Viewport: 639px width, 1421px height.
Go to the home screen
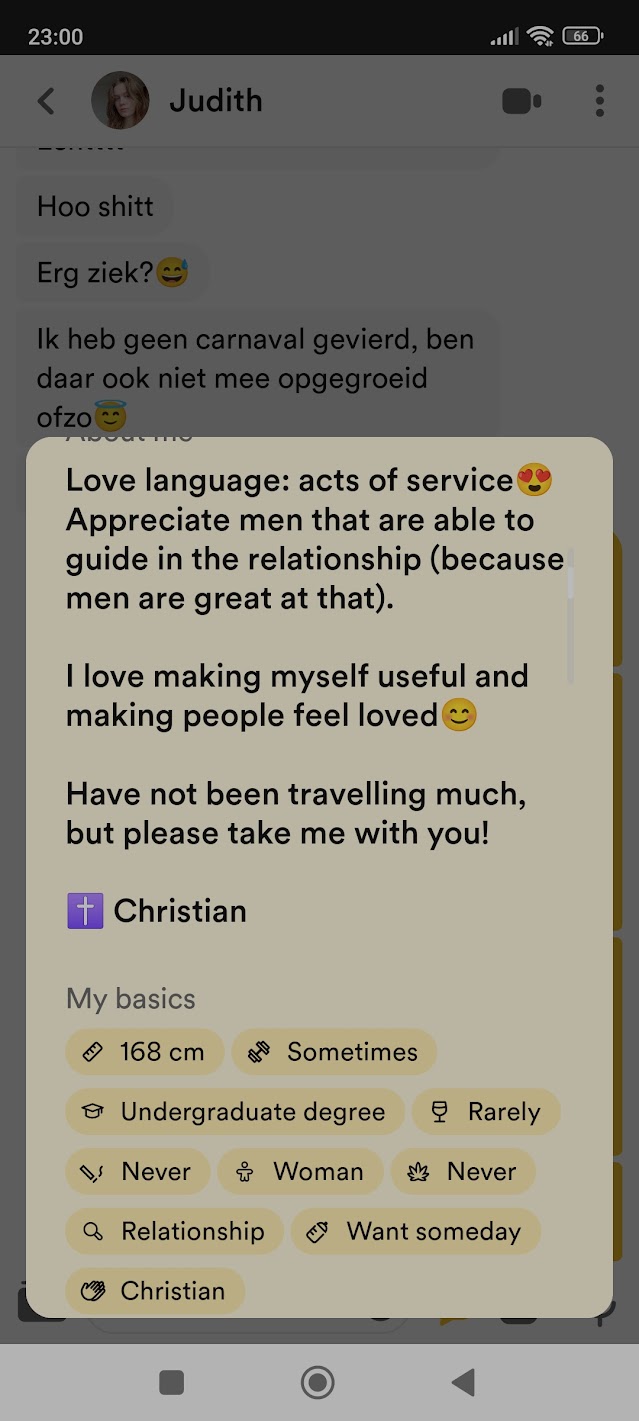[x=318, y=1382]
